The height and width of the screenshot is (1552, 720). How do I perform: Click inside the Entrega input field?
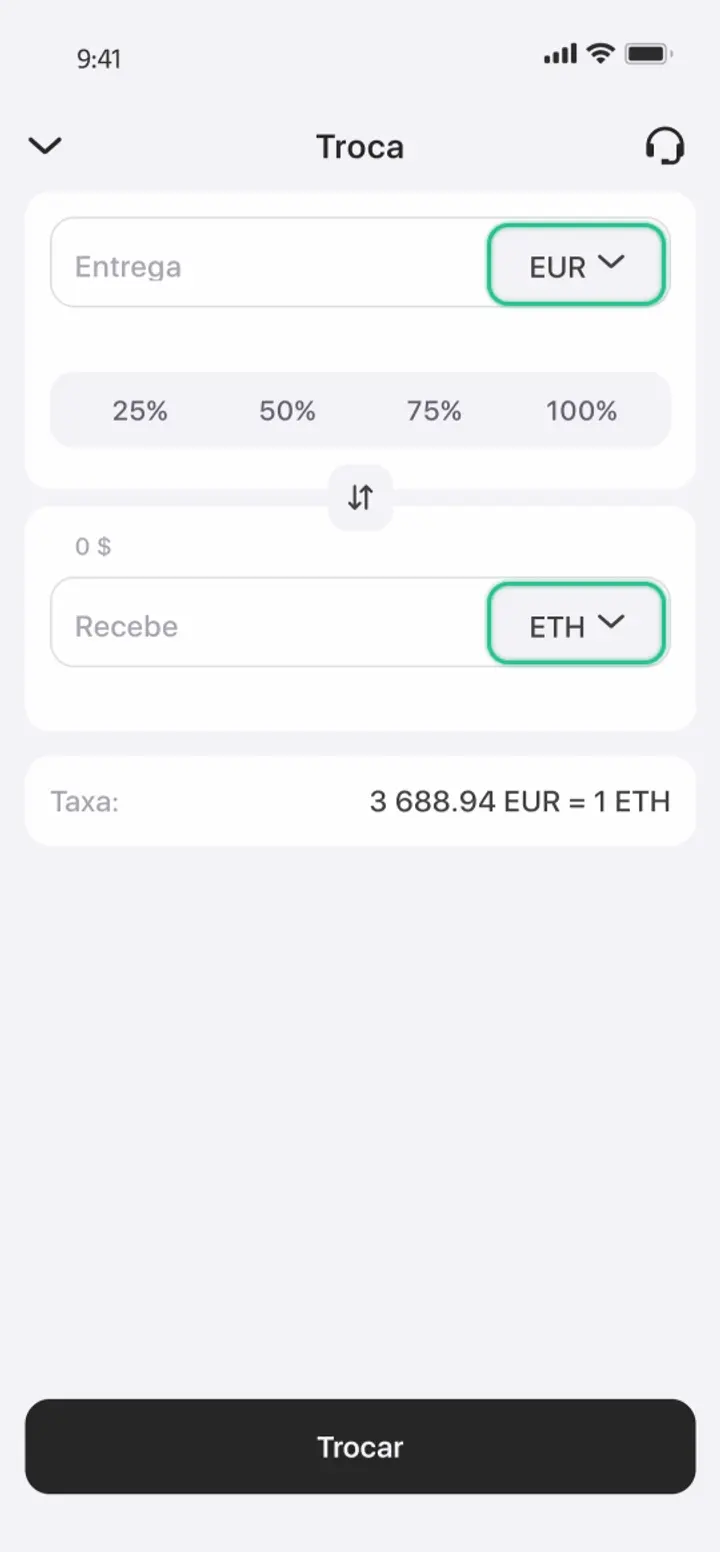click(x=250, y=264)
